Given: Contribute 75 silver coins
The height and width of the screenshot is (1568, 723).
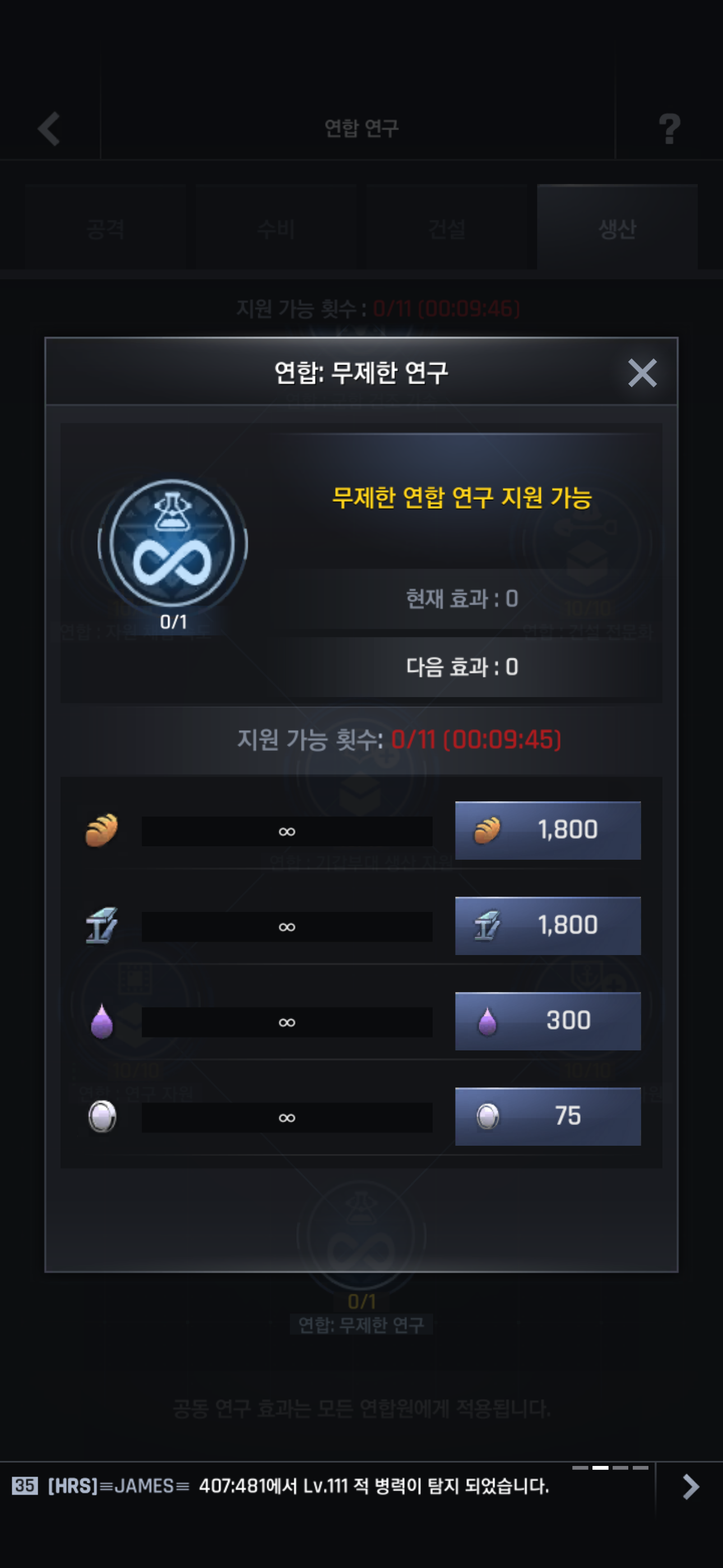Looking at the screenshot, I should click(548, 1117).
